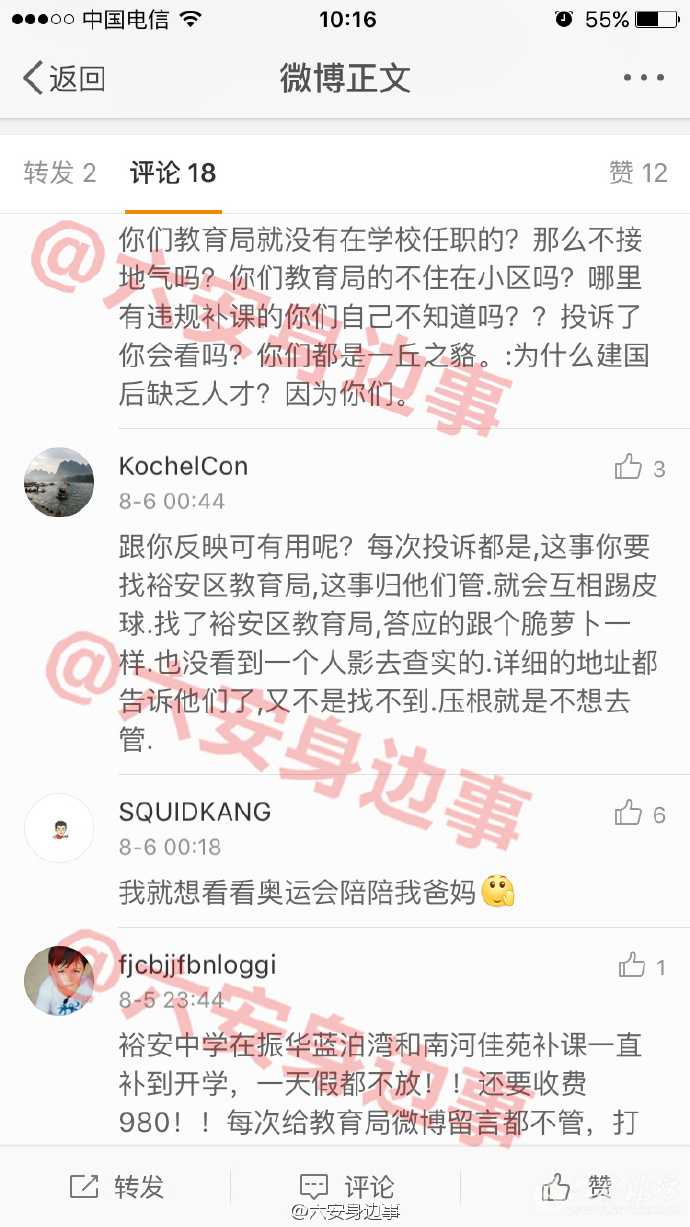Open fjcbjjfbnloggi's profile avatar
The height and width of the screenshot is (1227, 690).
point(59,980)
